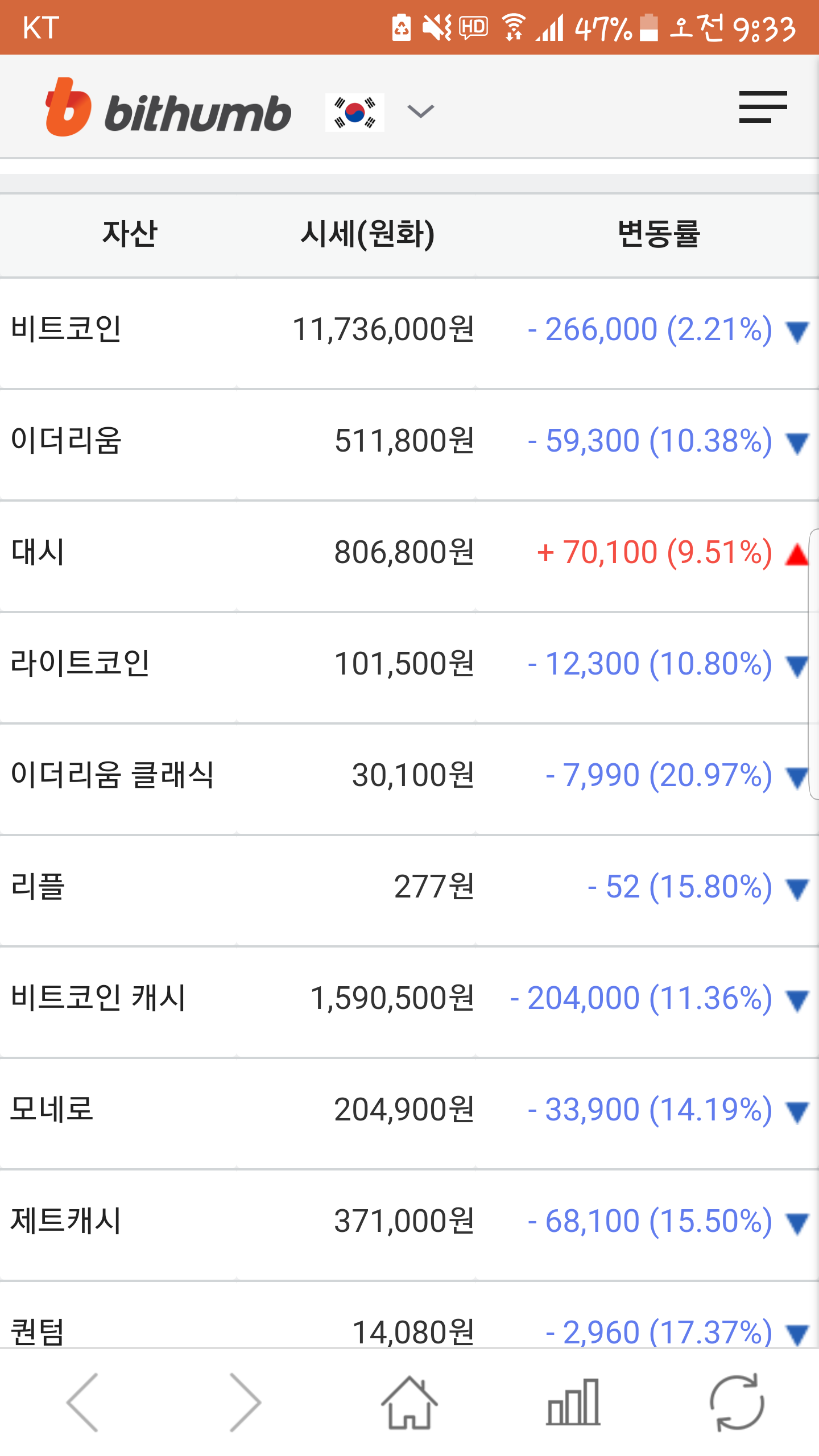Image resolution: width=819 pixels, height=1456 pixels.
Task: Open 이더리움 클래식 row
Action: [409, 779]
